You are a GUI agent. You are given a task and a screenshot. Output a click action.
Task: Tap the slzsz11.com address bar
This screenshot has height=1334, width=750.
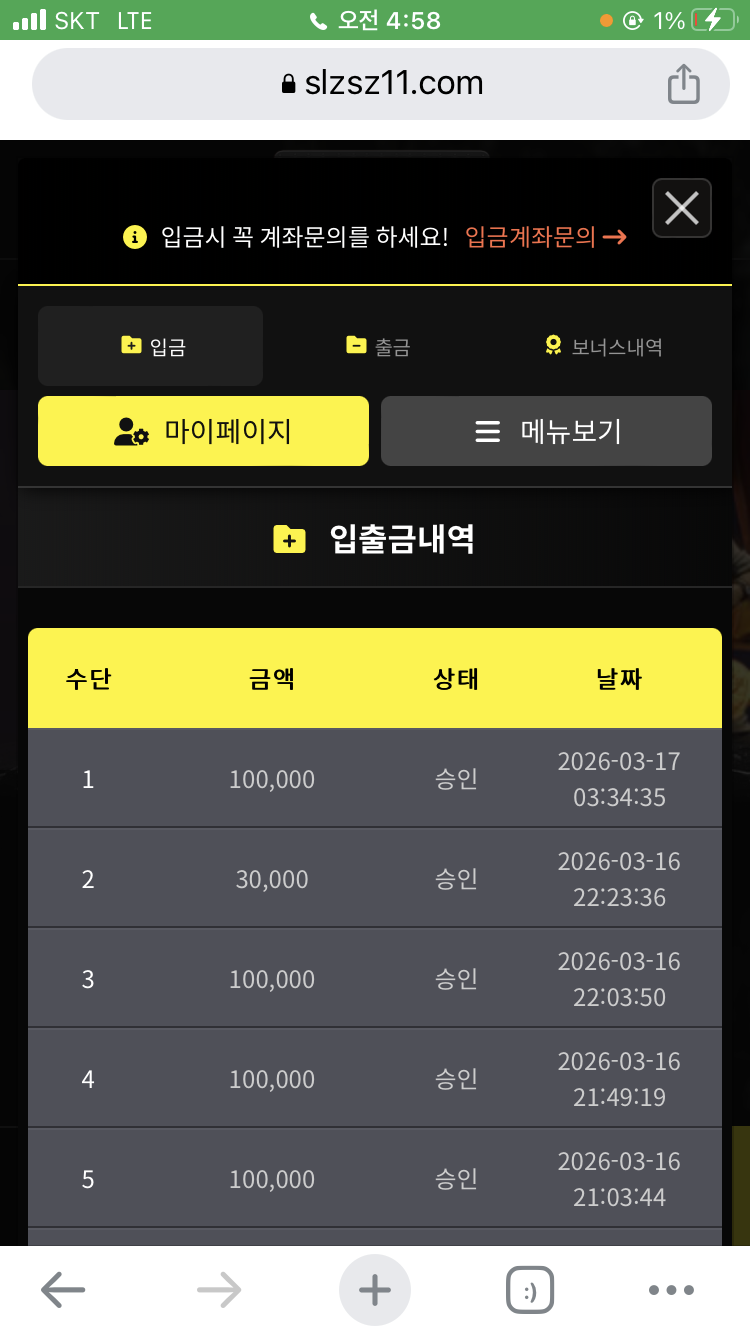[382, 84]
